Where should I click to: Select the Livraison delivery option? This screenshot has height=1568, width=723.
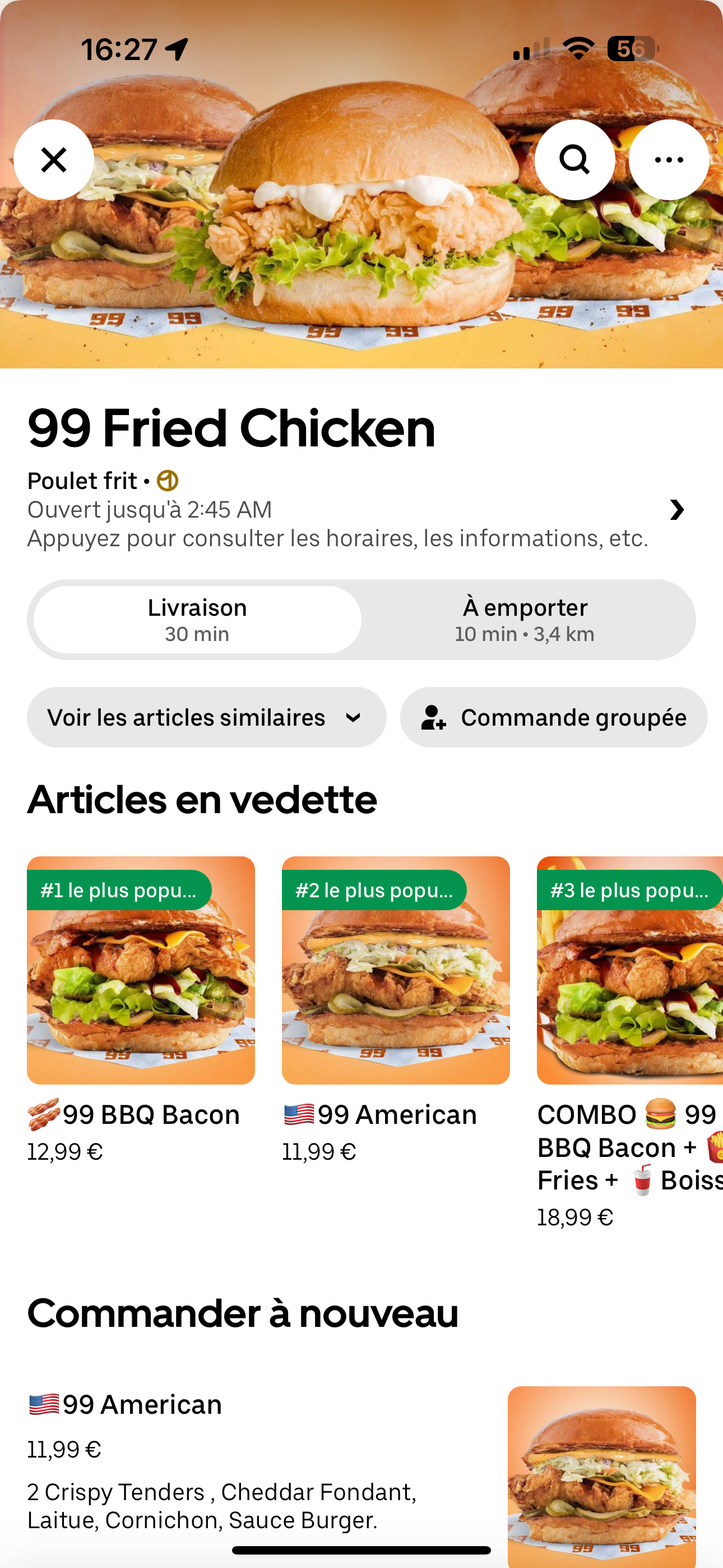[x=197, y=620]
